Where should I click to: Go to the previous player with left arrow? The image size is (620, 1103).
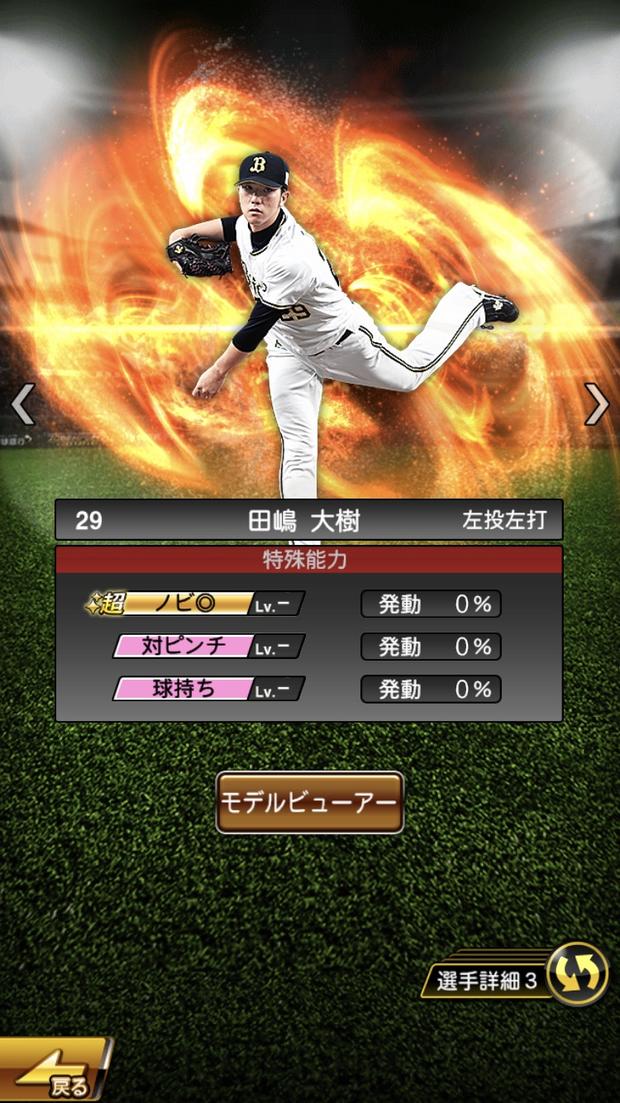point(22,404)
